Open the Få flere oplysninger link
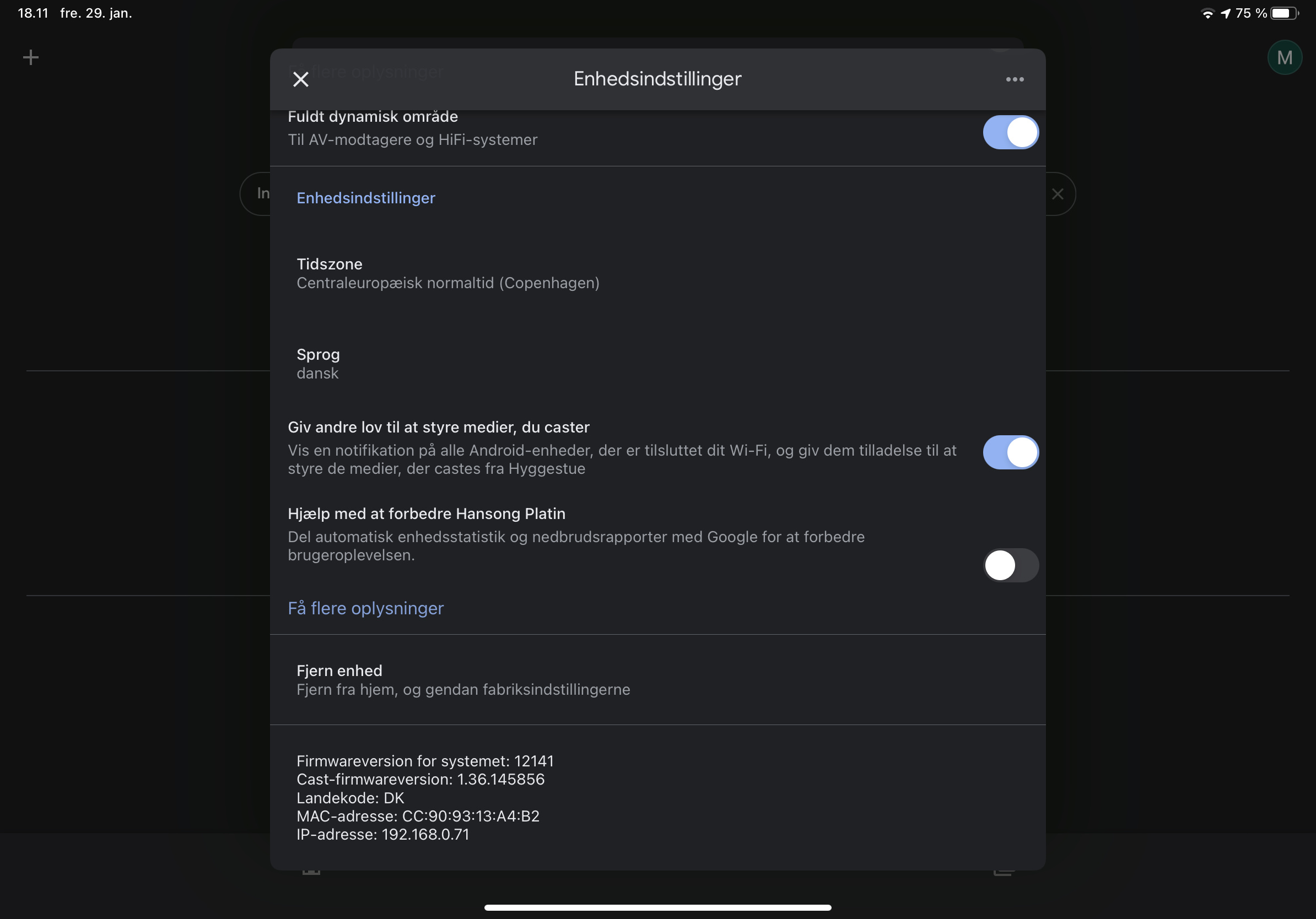This screenshot has width=1316, height=919. click(x=366, y=608)
